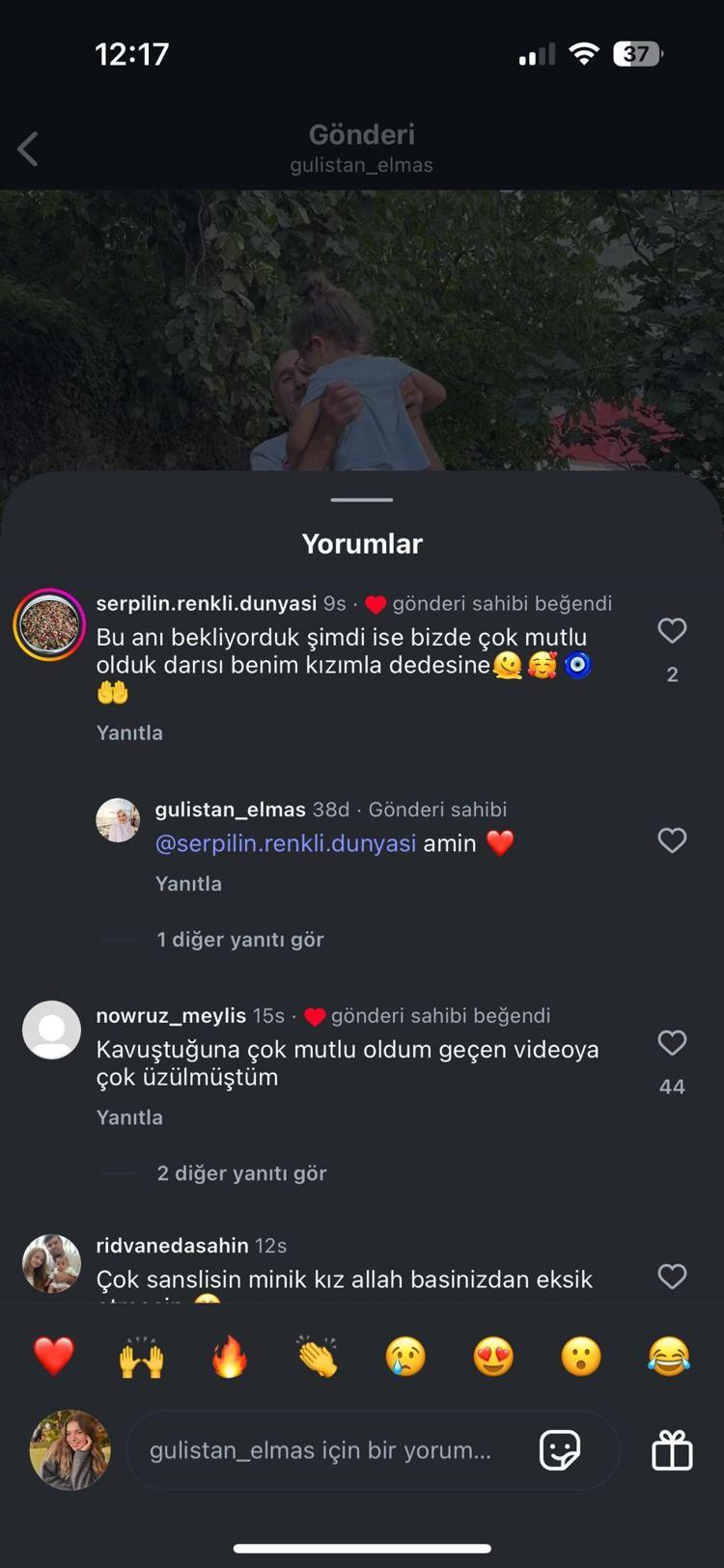The image size is (724, 1568).
Task: Open nowruz_meylis's profile from username
Action: coord(171,1016)
